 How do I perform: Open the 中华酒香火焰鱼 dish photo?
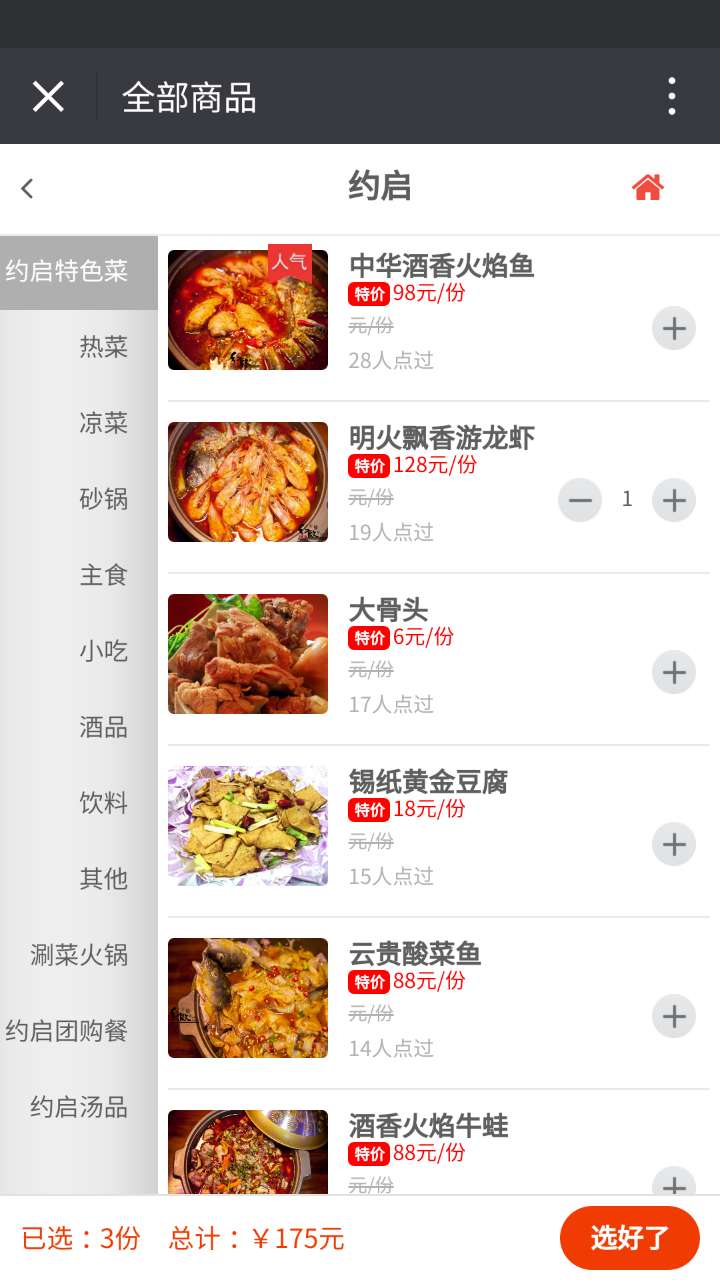pyautogui.click(x=247, y=310)
